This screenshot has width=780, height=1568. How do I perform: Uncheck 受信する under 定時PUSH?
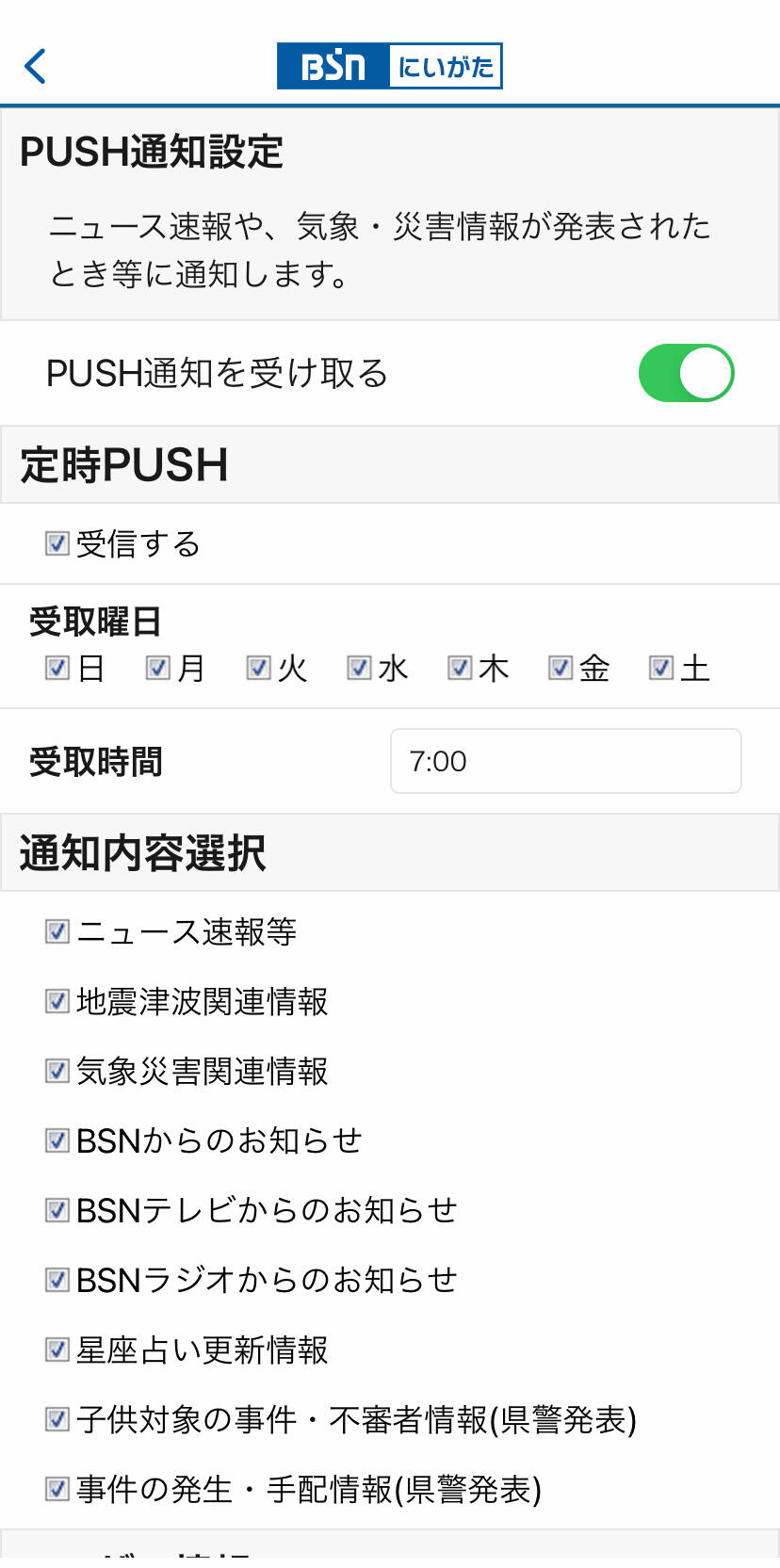tap(57, 543)
